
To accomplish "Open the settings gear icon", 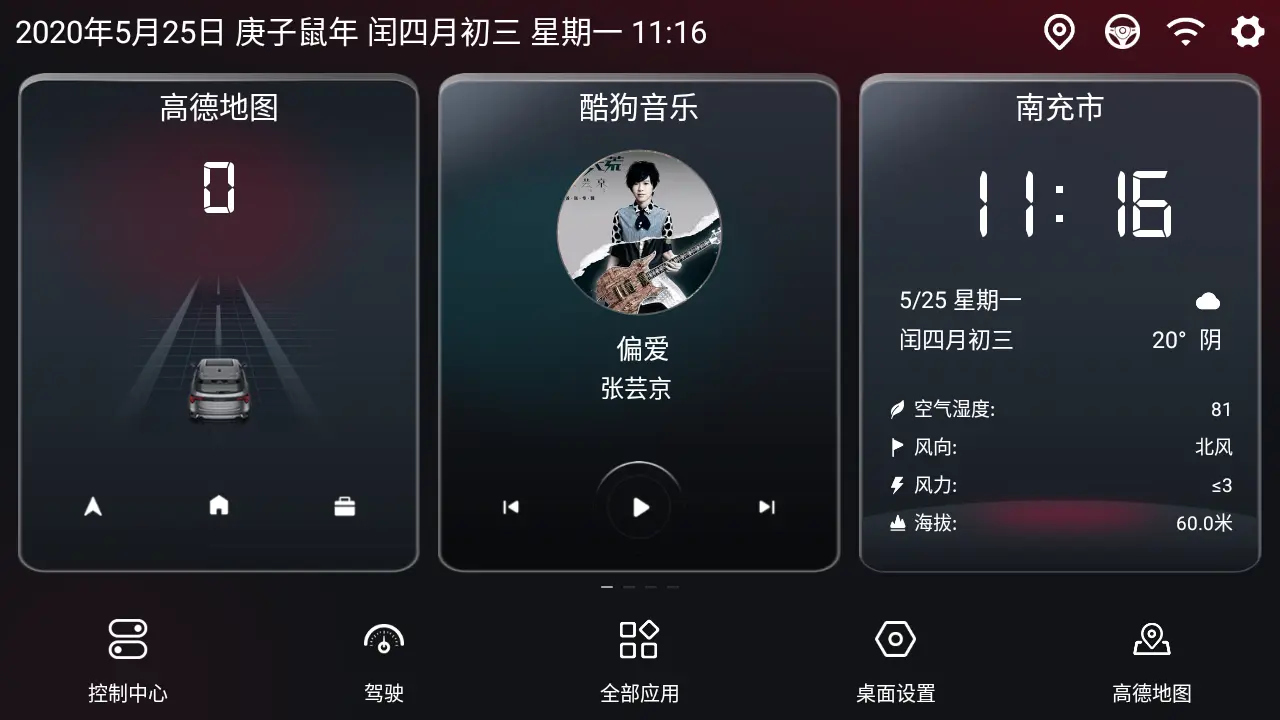I will pyautogui.click(x=1248, y=32).
